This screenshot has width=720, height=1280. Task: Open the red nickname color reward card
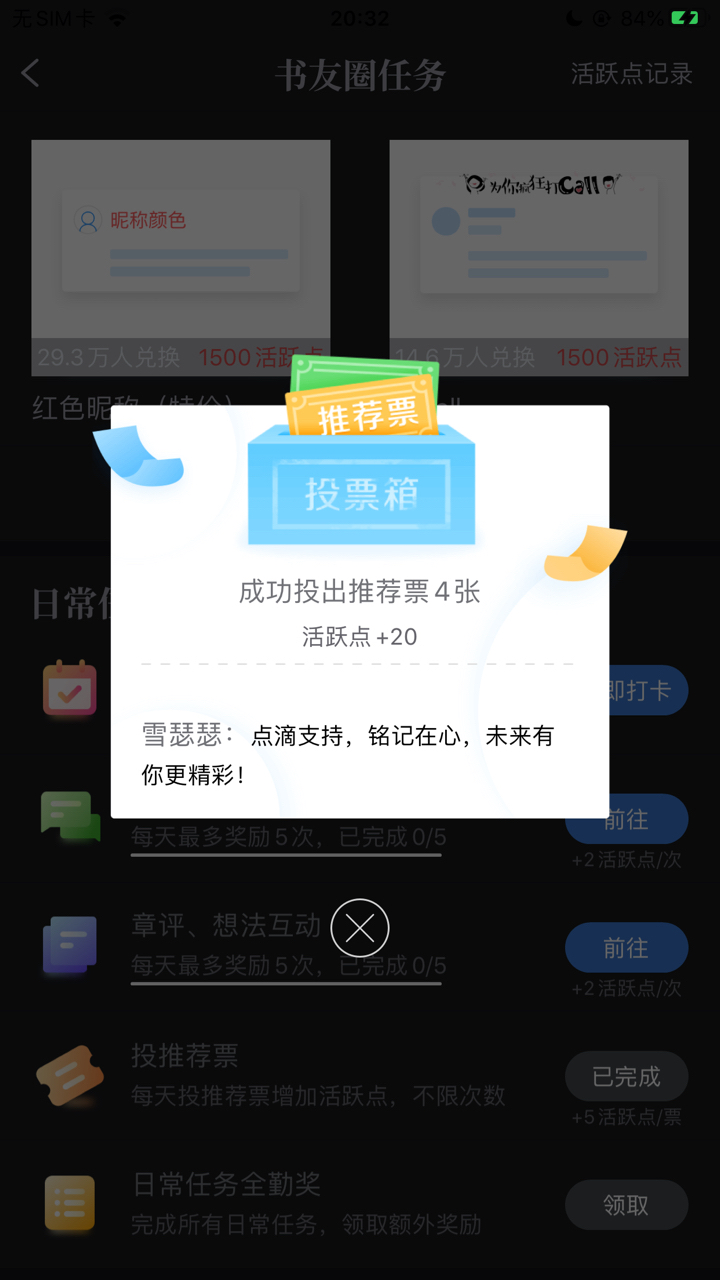pos(181,257)
